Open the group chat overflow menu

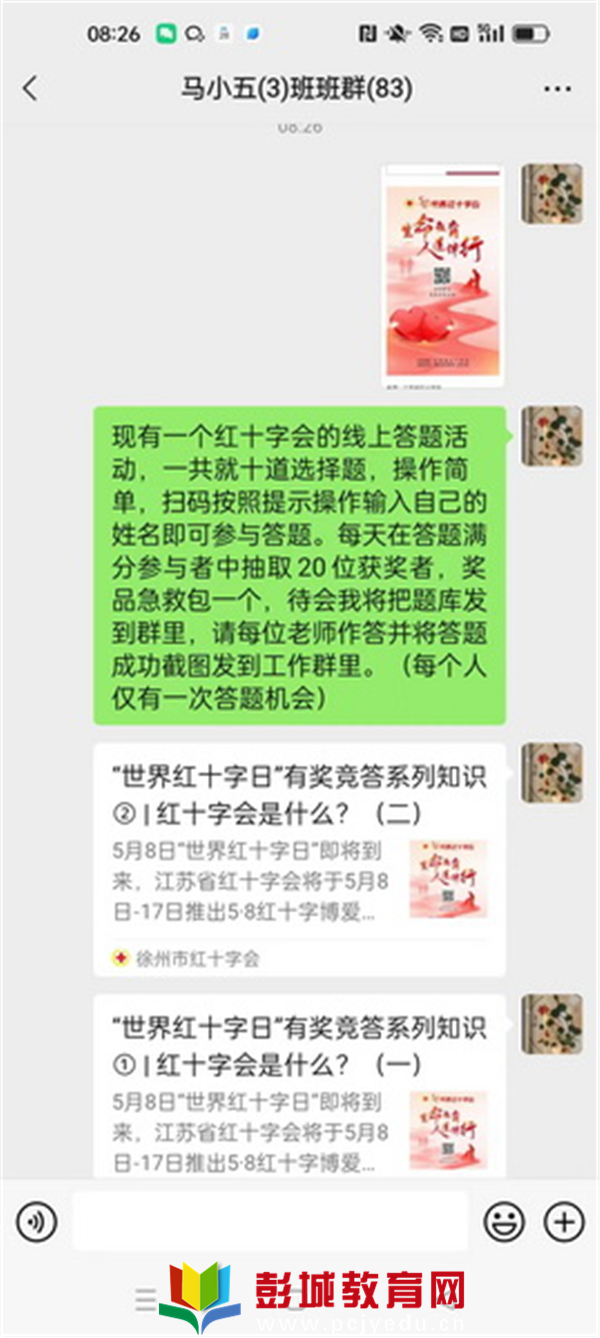557,89
